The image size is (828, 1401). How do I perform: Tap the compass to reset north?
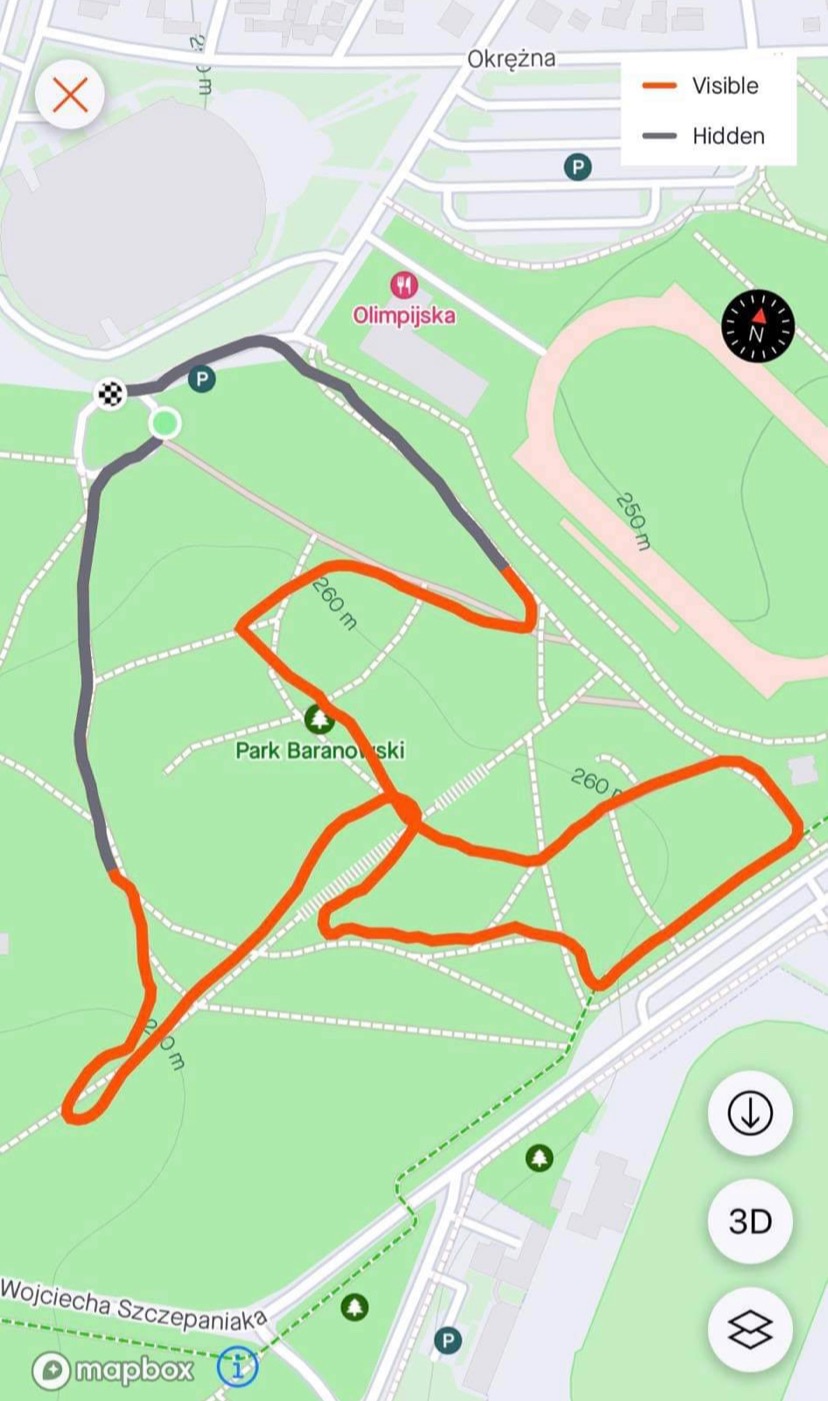[x=758, y=326]
